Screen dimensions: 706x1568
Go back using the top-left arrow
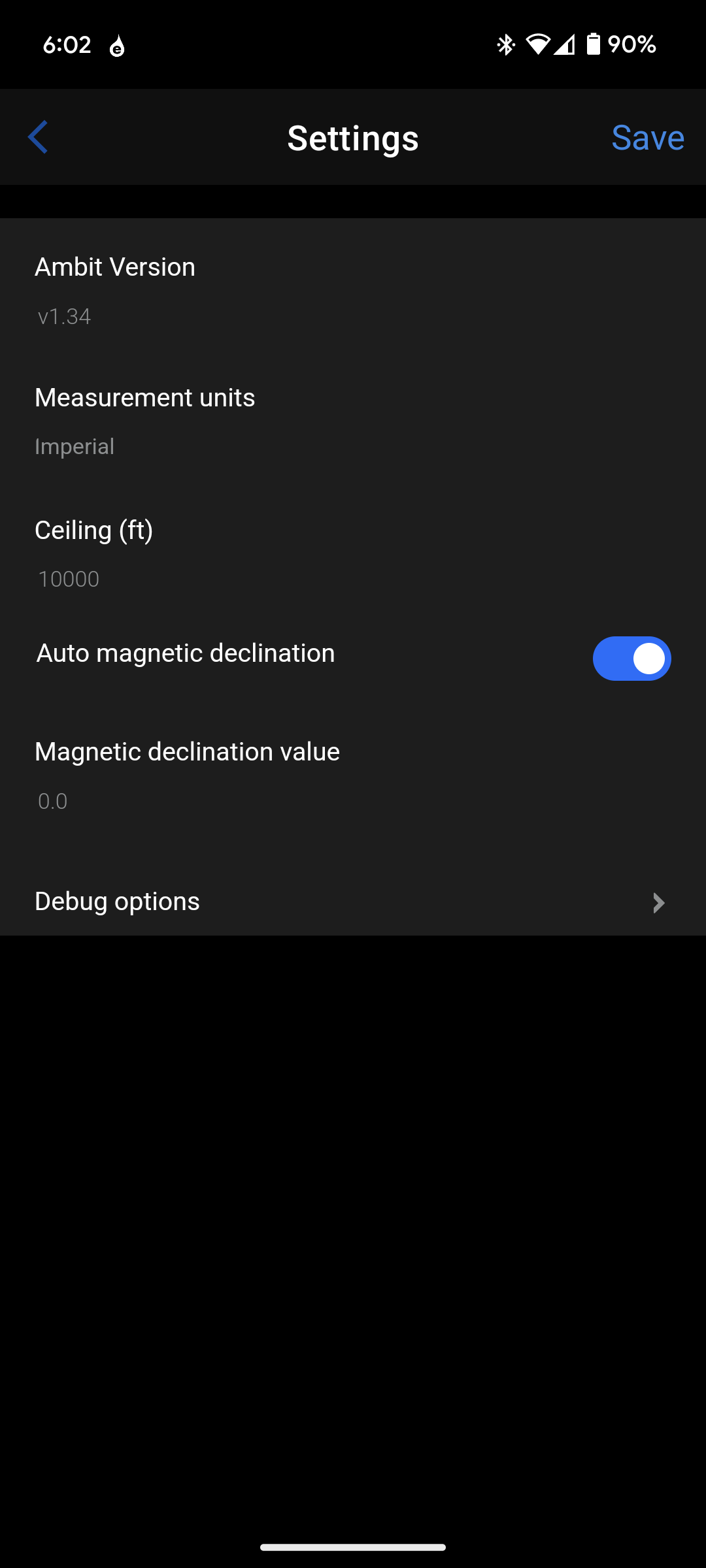pyautogui.click(x=38, y=137)
